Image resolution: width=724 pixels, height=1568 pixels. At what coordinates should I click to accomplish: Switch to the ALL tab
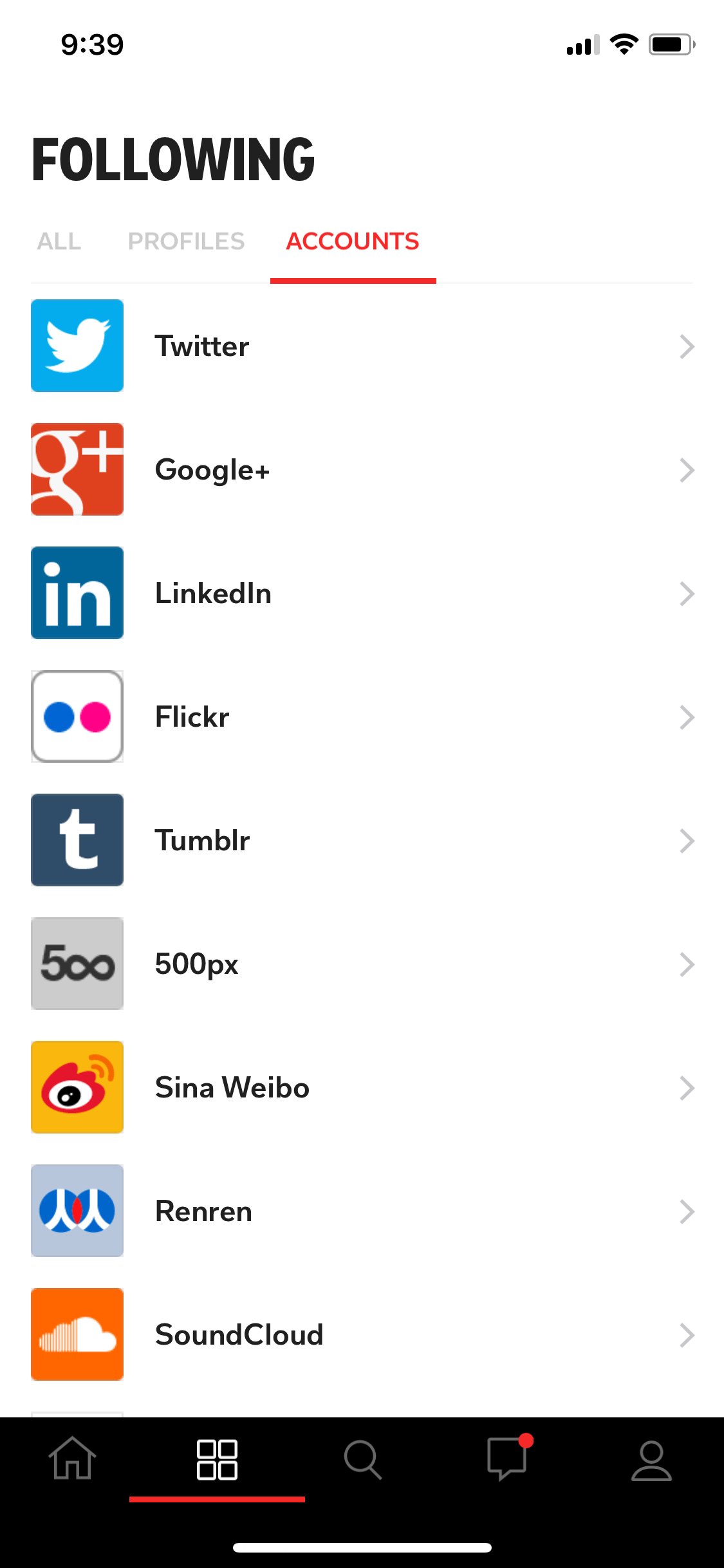59,241
